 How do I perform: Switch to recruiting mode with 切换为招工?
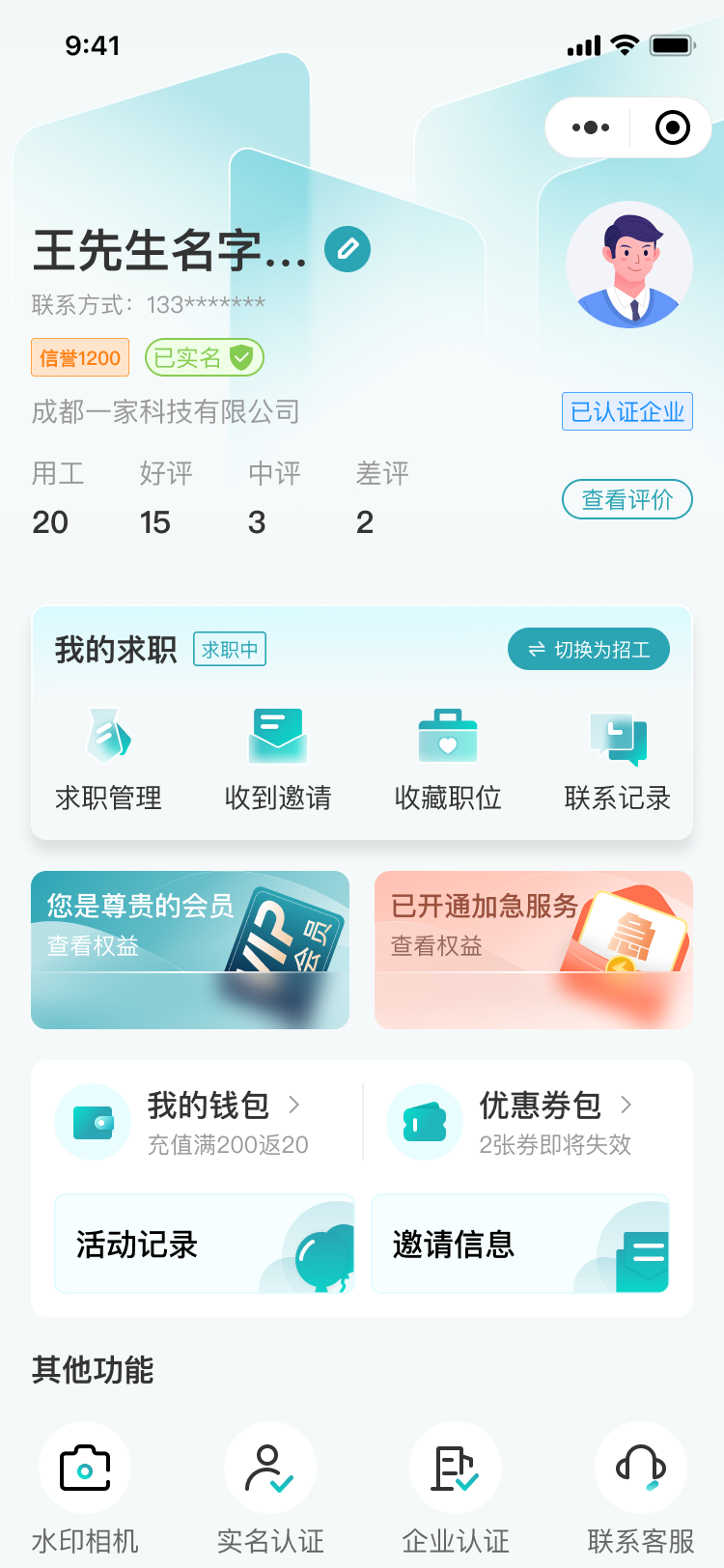(x=589, y=650)
